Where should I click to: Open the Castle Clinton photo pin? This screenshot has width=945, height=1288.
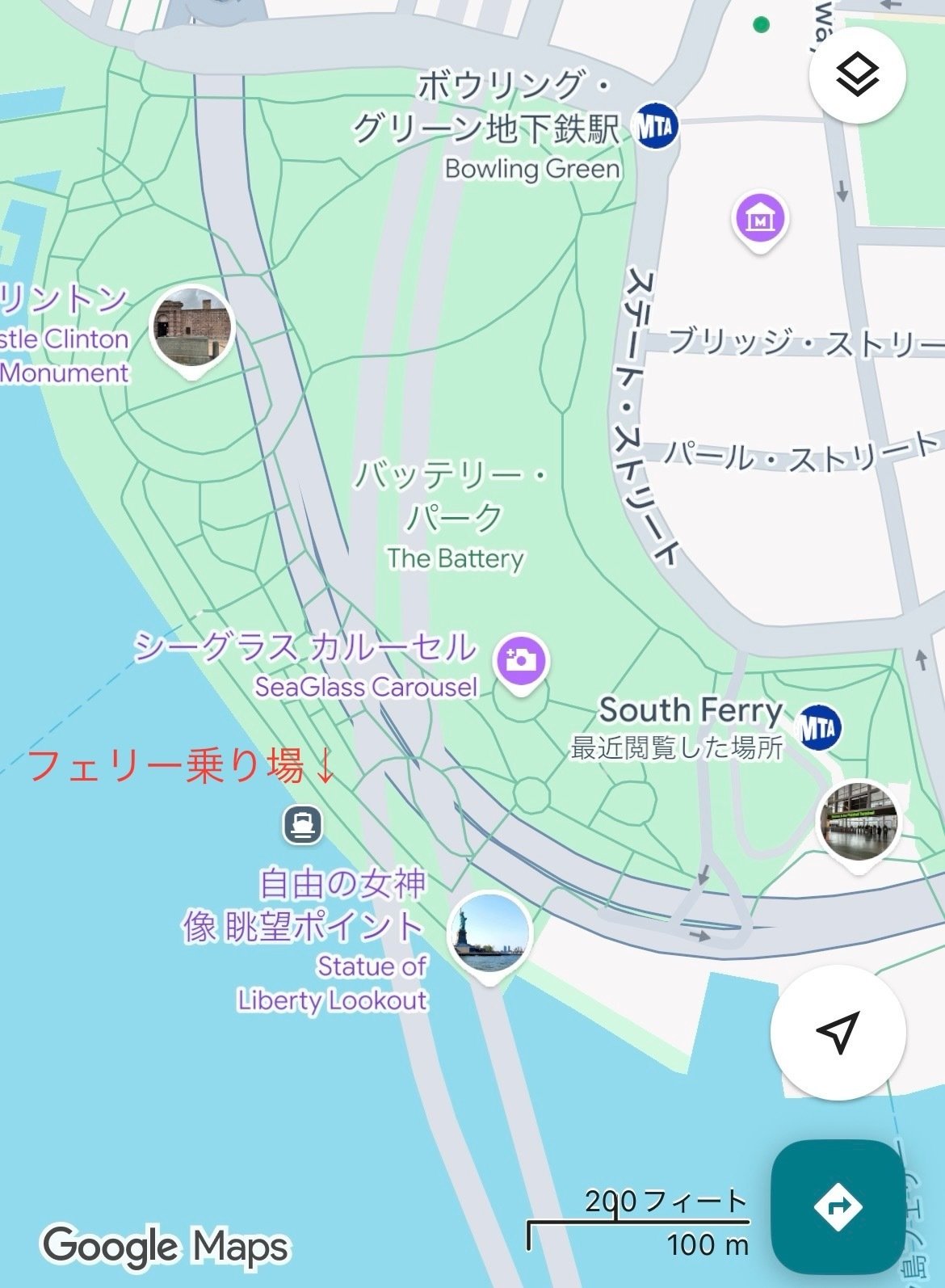coord(192,327)
